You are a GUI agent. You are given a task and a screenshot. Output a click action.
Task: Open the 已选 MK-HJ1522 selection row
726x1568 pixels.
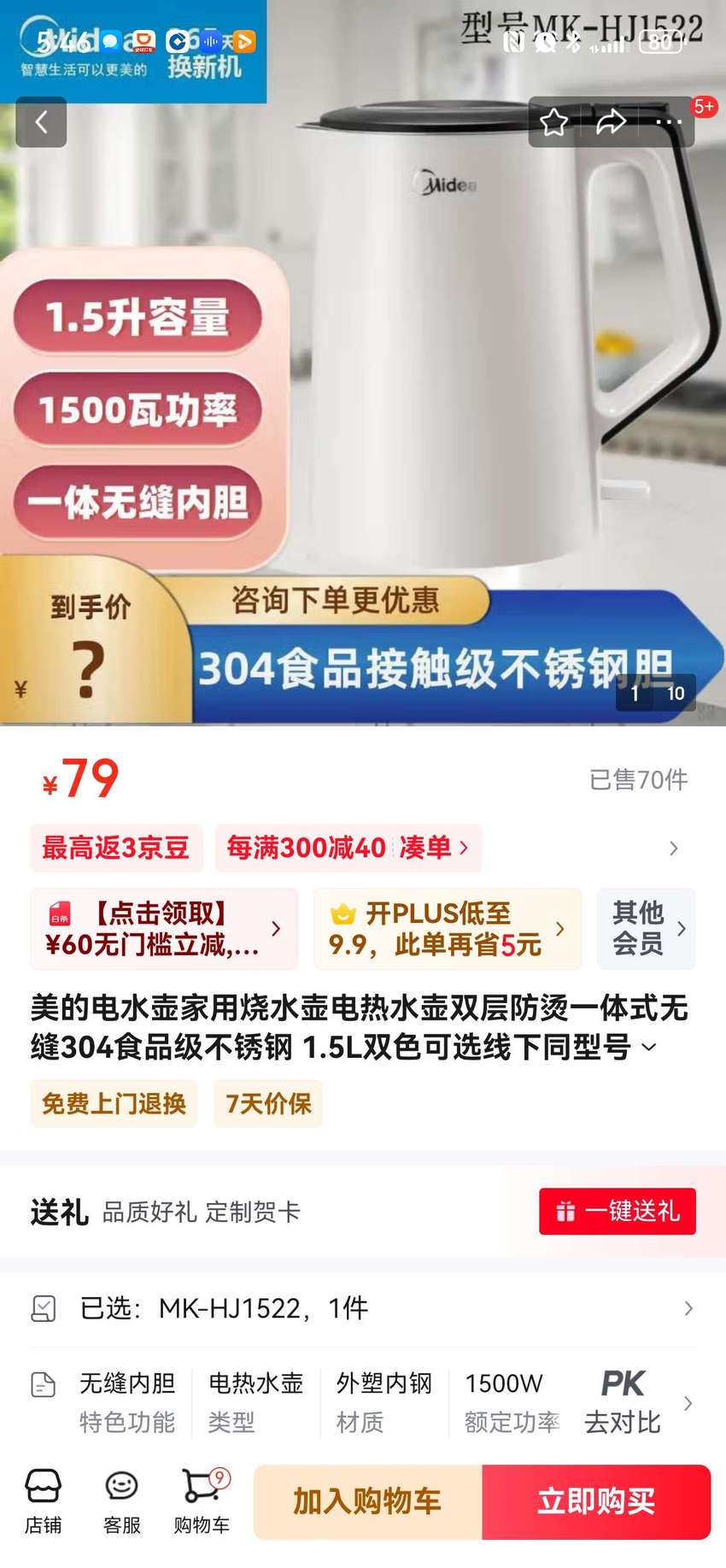coord(363,1308)
